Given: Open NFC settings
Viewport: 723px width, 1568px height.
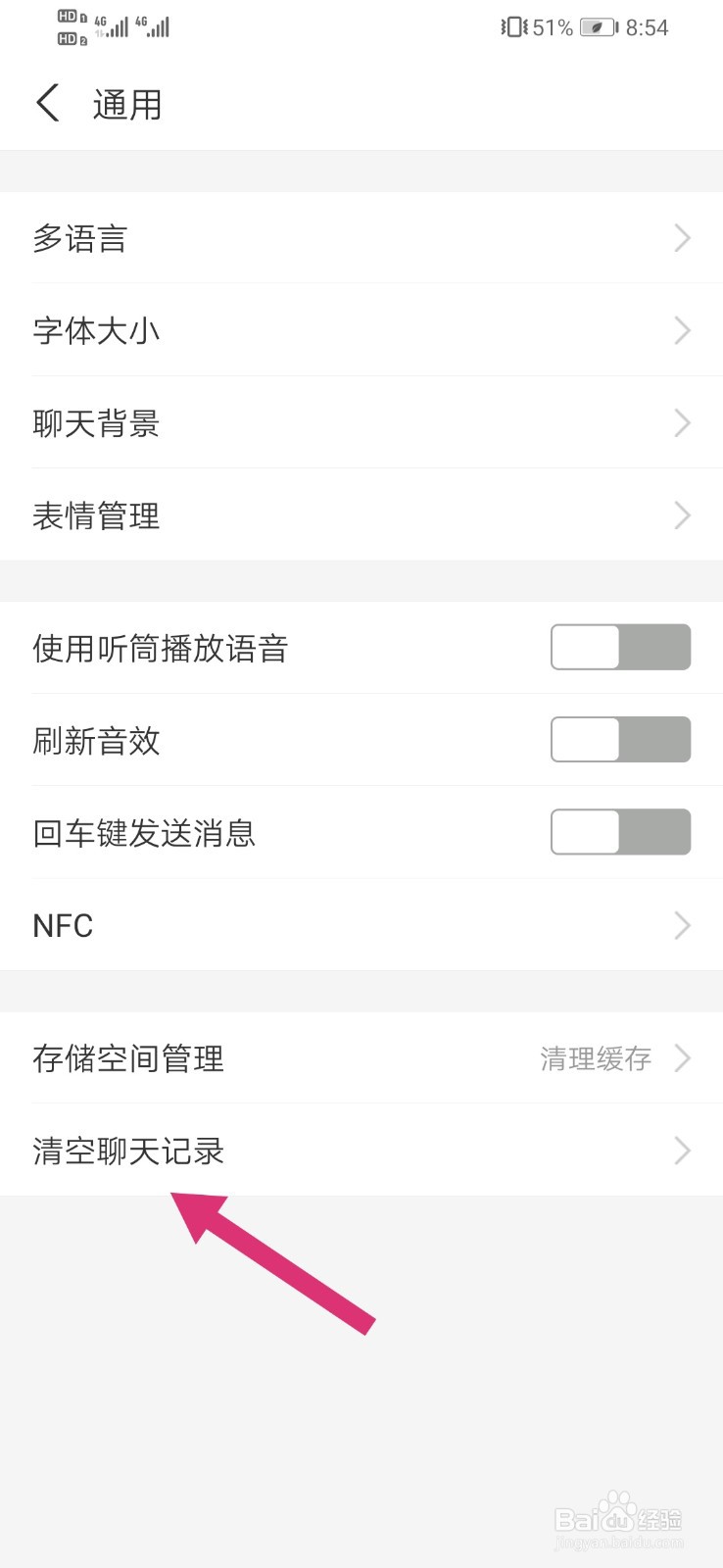Looking at the screenshot, I should [x=361, y=925].
